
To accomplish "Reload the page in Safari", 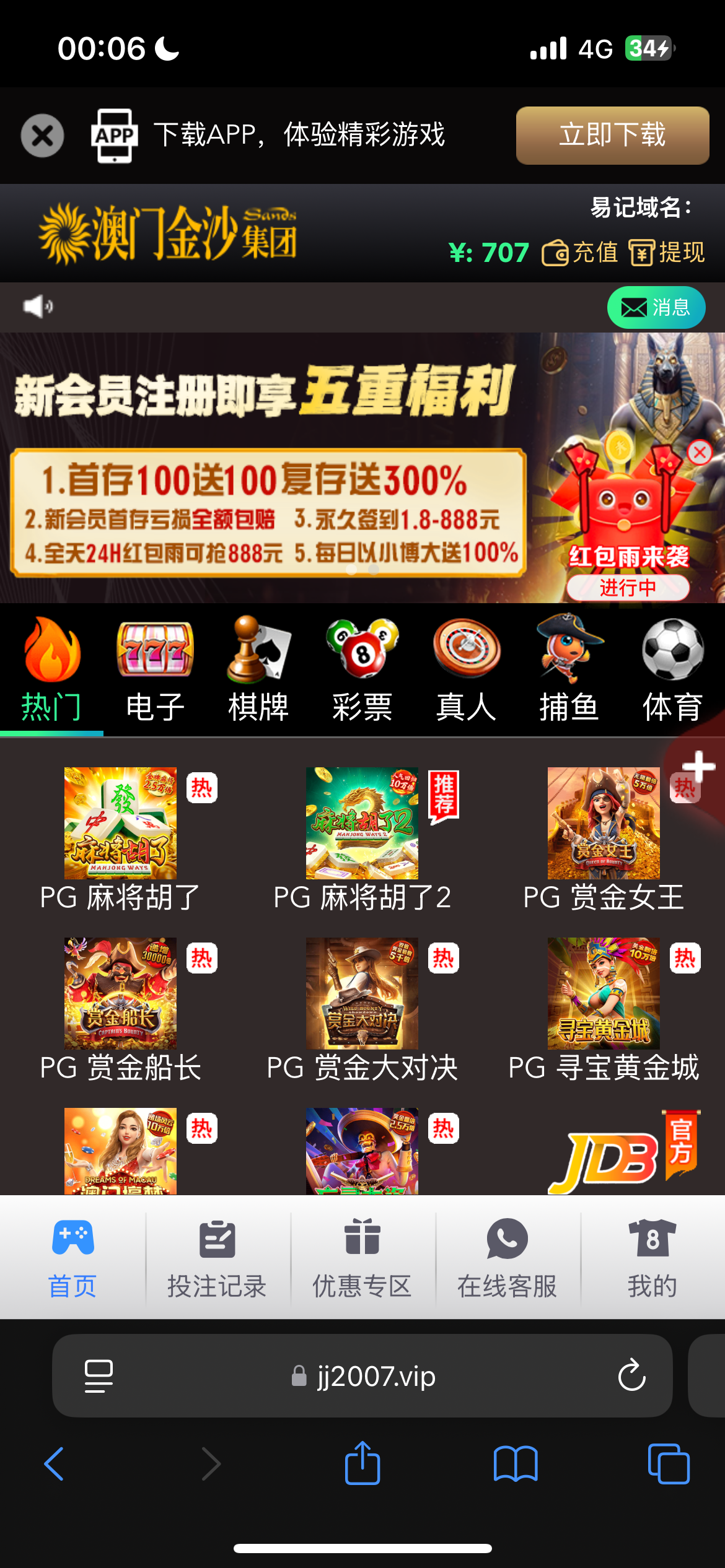I will 631,1375.
